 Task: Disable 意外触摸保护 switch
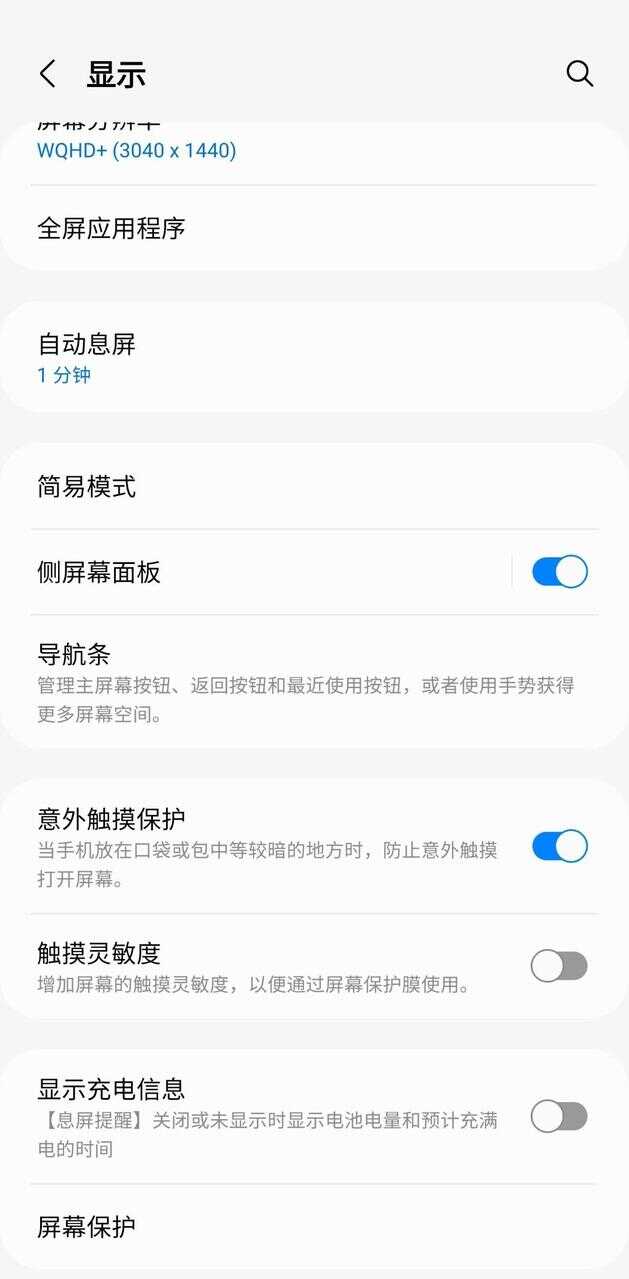coord(559,846)
